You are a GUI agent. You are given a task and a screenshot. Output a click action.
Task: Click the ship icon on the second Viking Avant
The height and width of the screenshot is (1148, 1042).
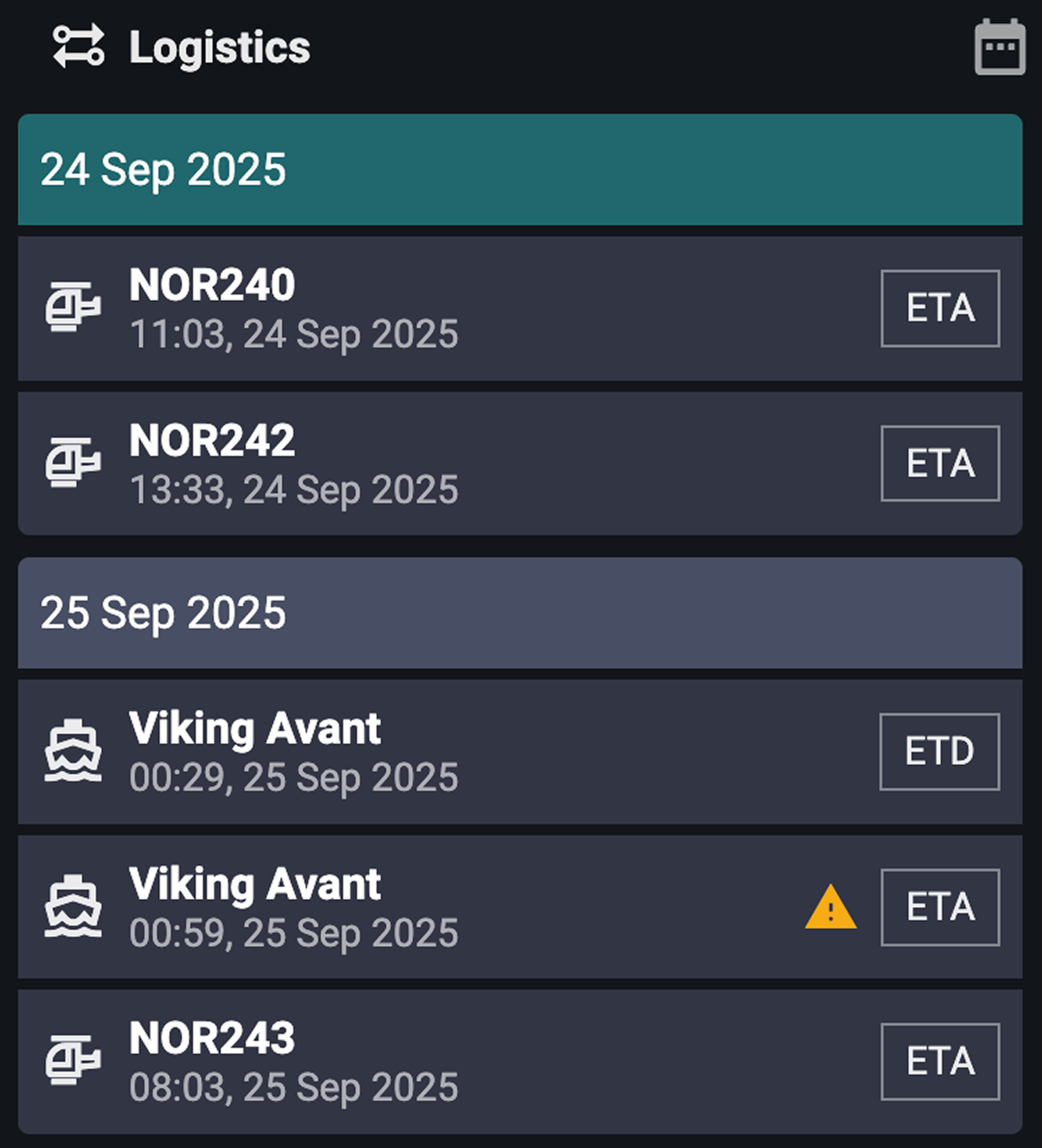coord(73,907)
